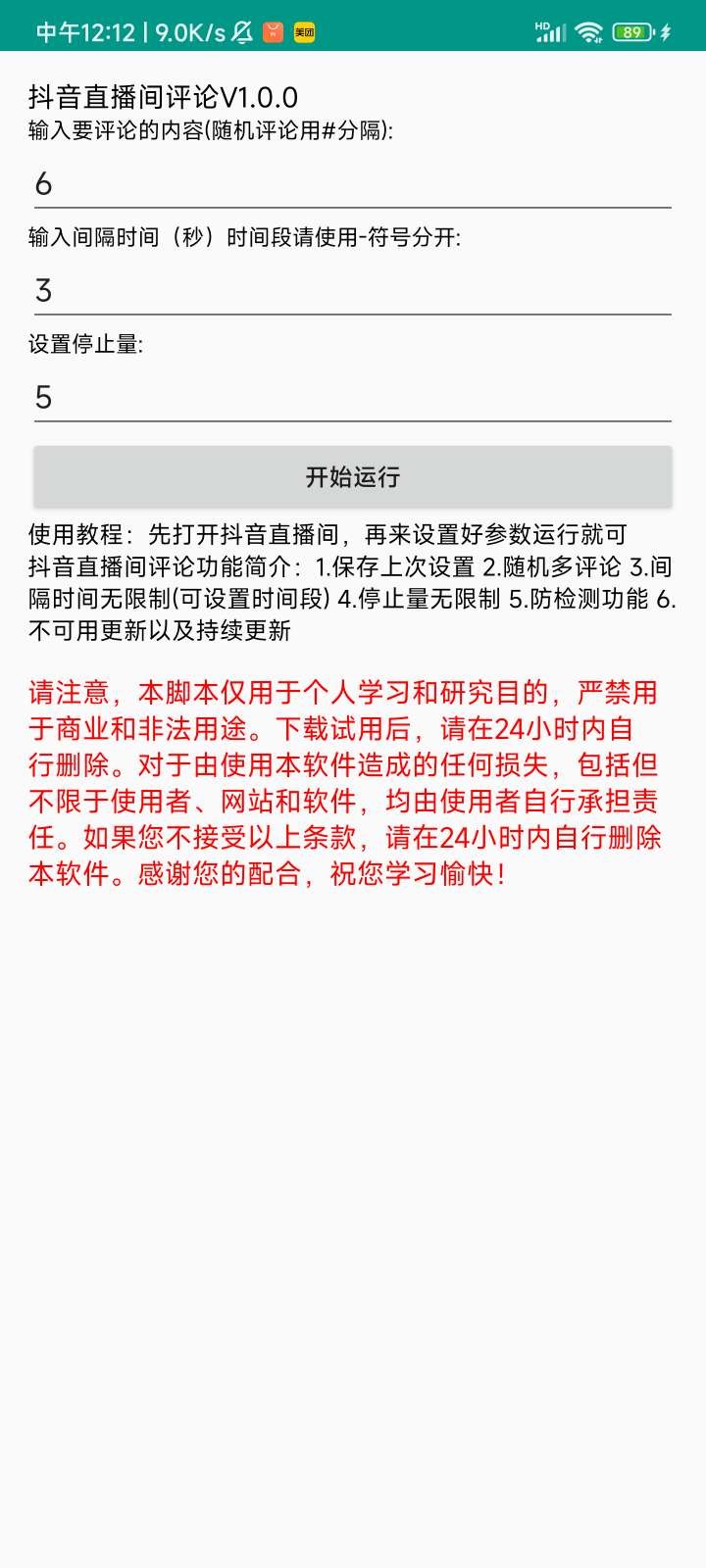The height and width of the screenshot is (1568, 706).
Task: Tap the comment content input field
Action: pyautogui.click(x=353, y=183)
